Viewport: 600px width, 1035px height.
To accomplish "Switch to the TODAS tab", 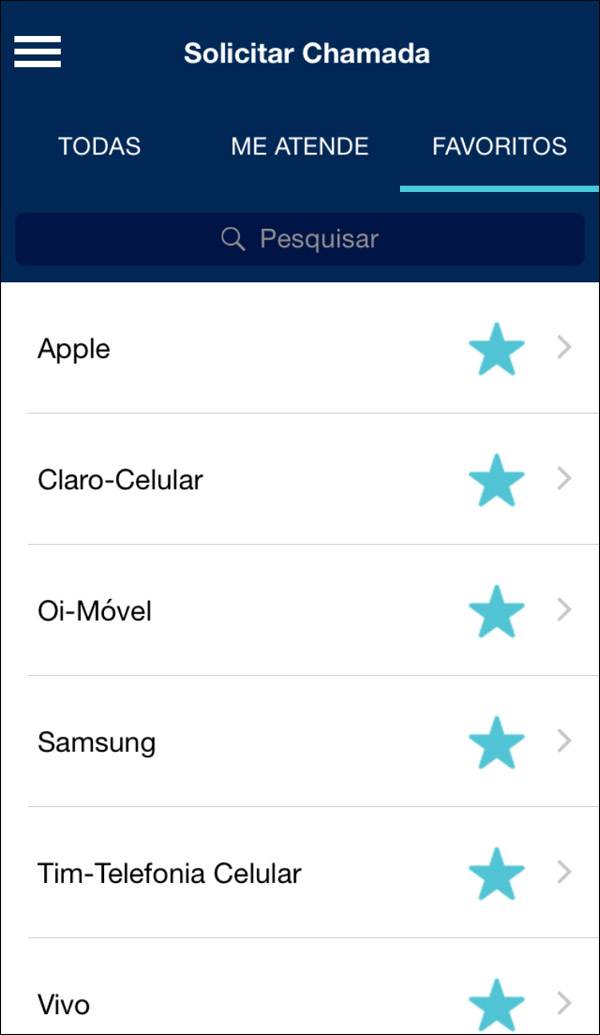I will point(100,146).
